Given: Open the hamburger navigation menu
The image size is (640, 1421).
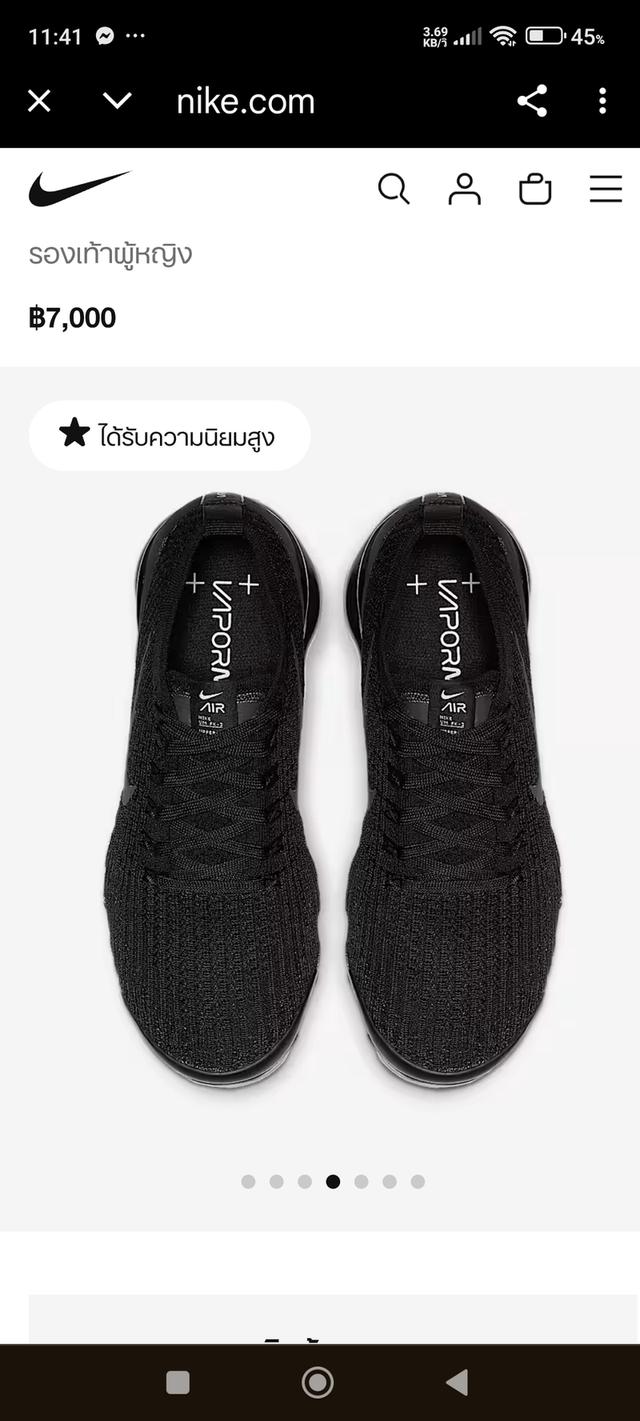Looking at the screenshot, I should (x=605, y=189).
